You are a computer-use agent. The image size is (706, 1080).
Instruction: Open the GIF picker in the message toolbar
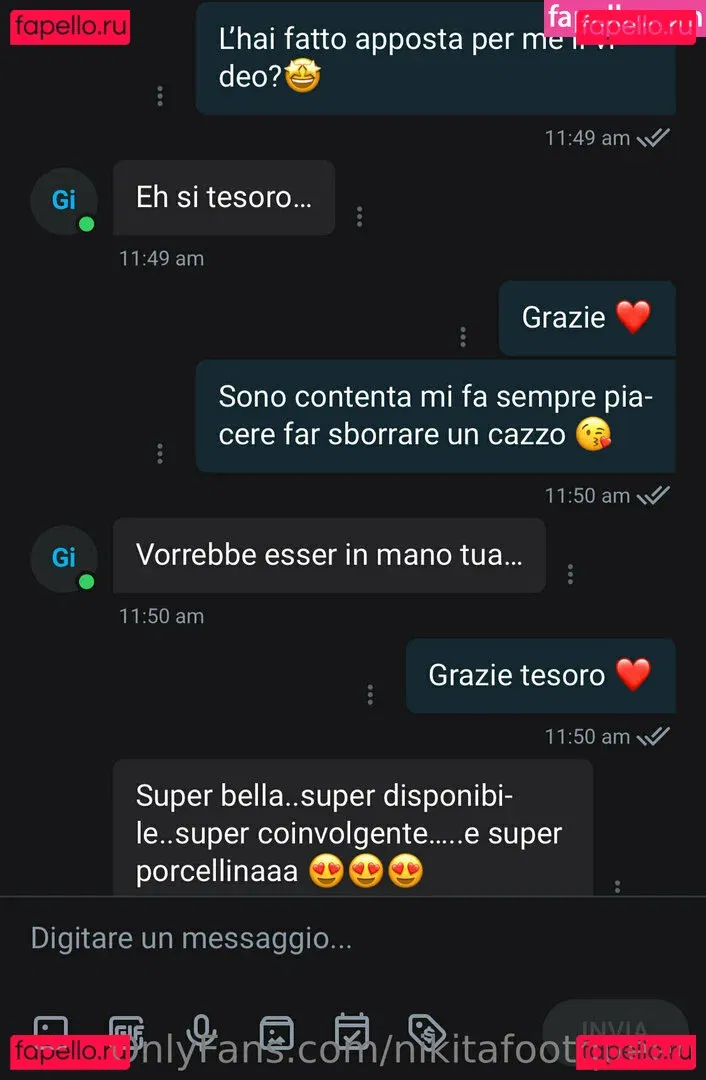coord(126,1030)
